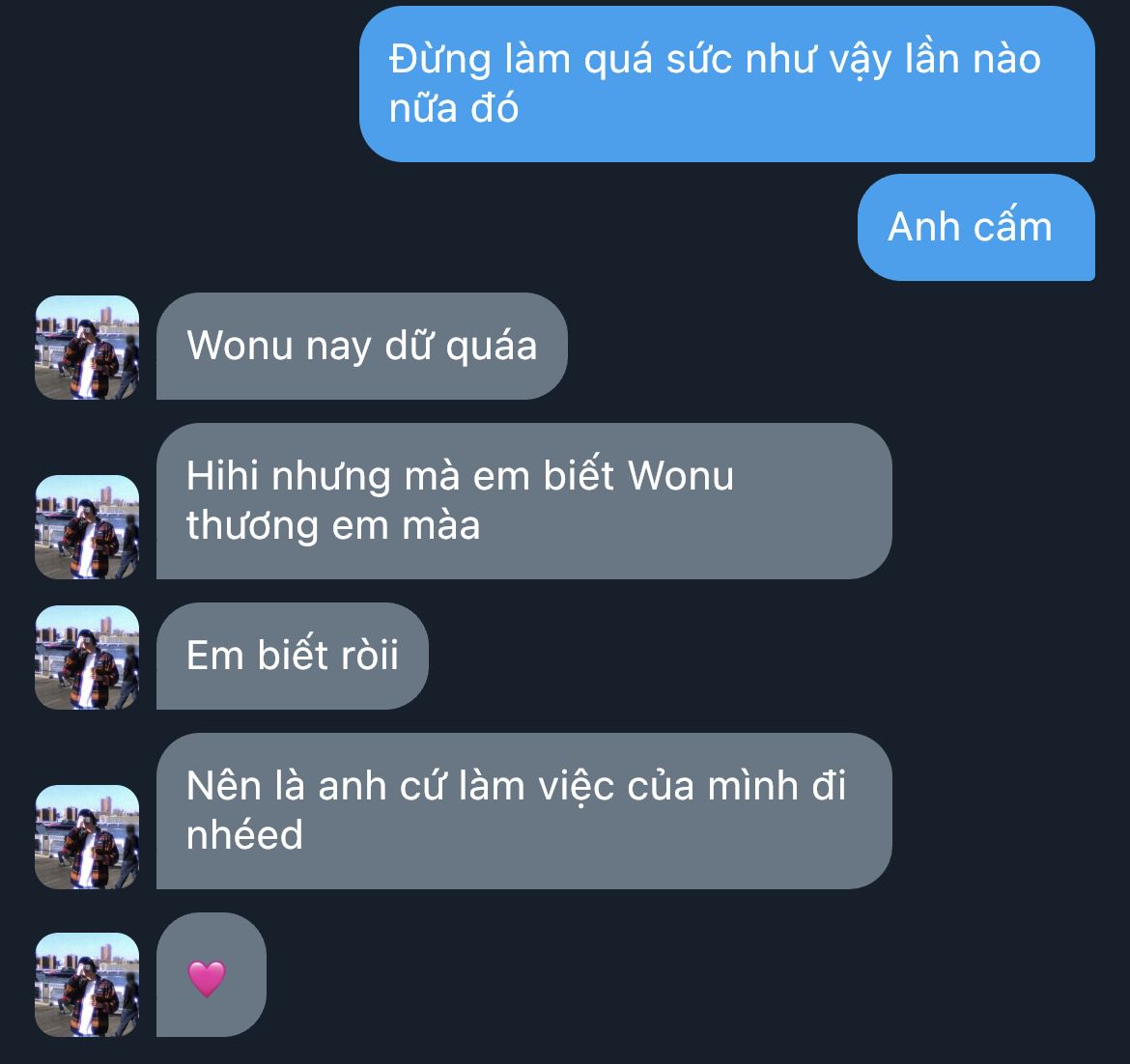Screen dimensions: 1130x1064
Task: Select avatar beside "Nên là anh cứ làm việc"
Action: click(x=87, y=836)
